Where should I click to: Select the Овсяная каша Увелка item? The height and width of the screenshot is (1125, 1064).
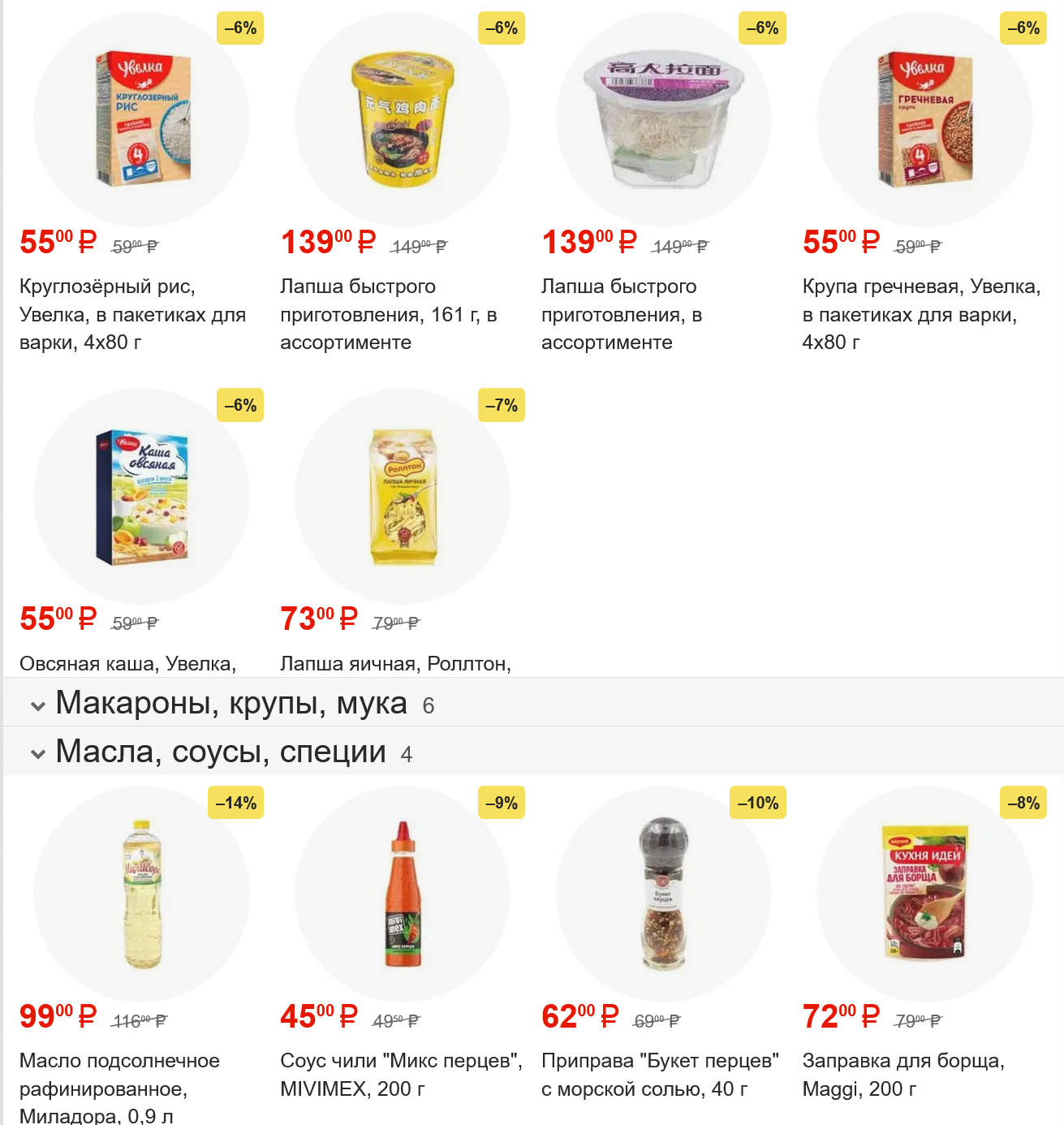tap(140, 497)
